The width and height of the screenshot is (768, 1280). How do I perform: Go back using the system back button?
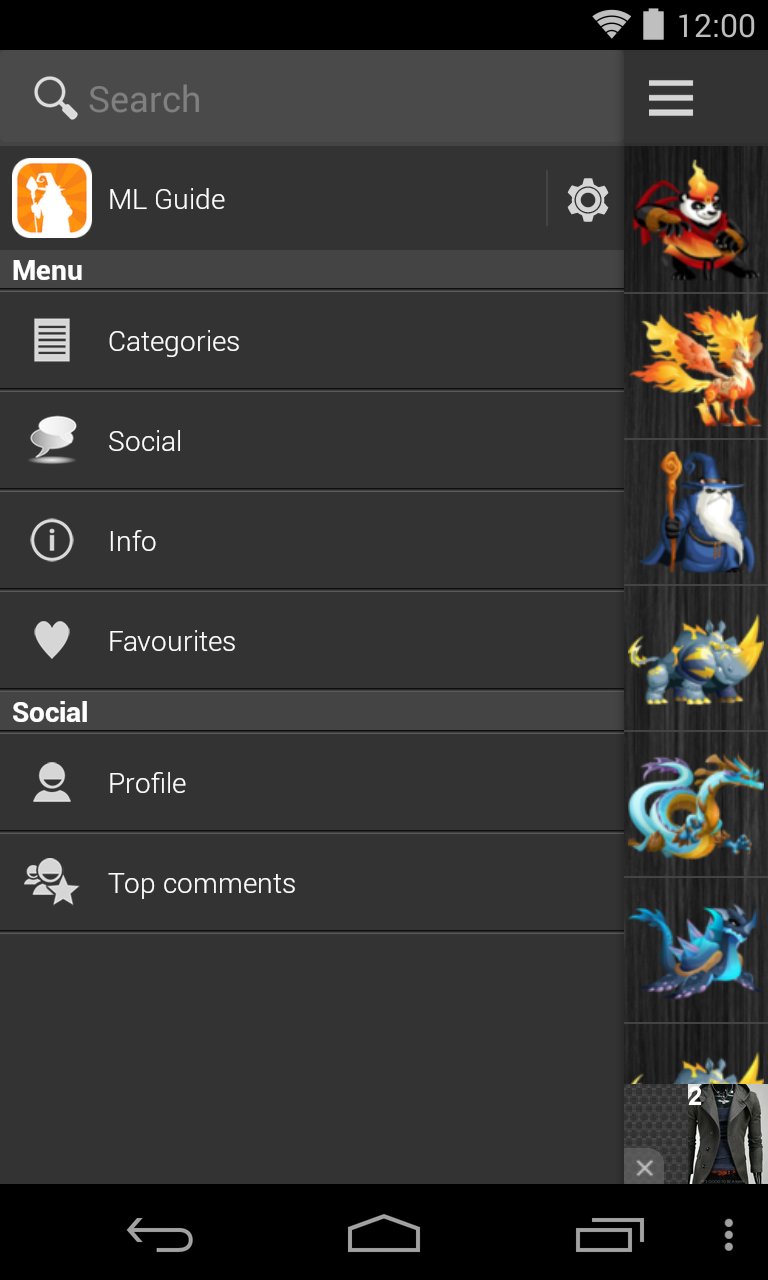[x=160, y=1235]
